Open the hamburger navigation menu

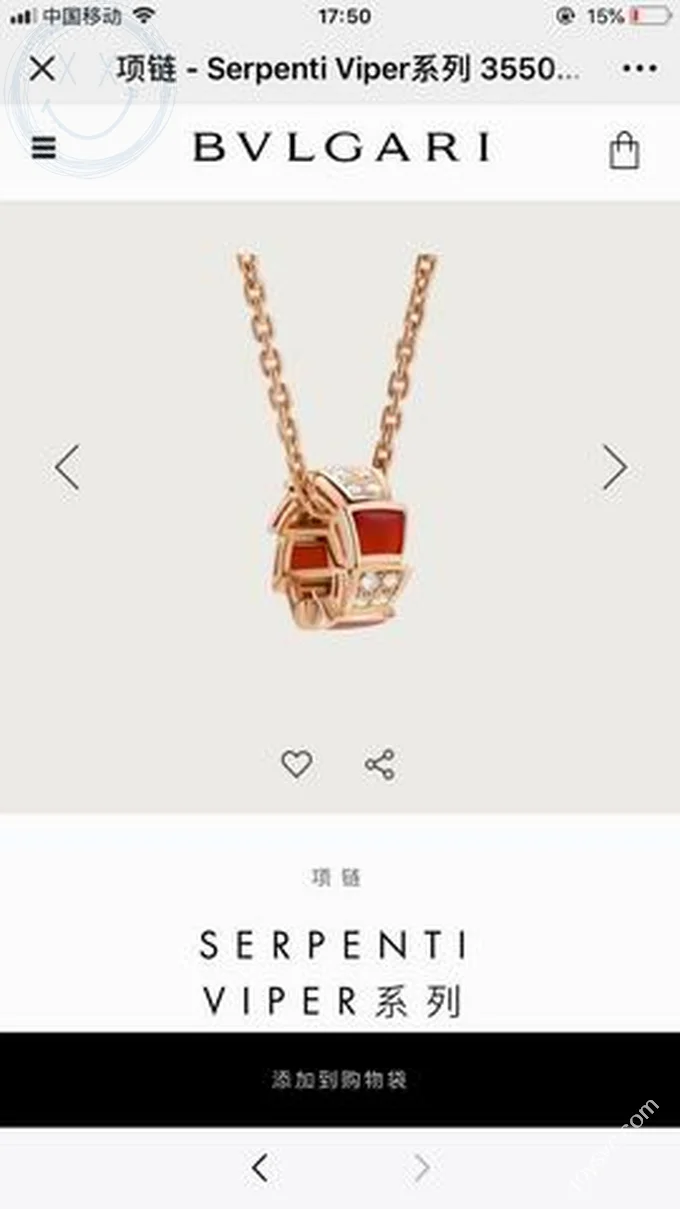[44, 148]
